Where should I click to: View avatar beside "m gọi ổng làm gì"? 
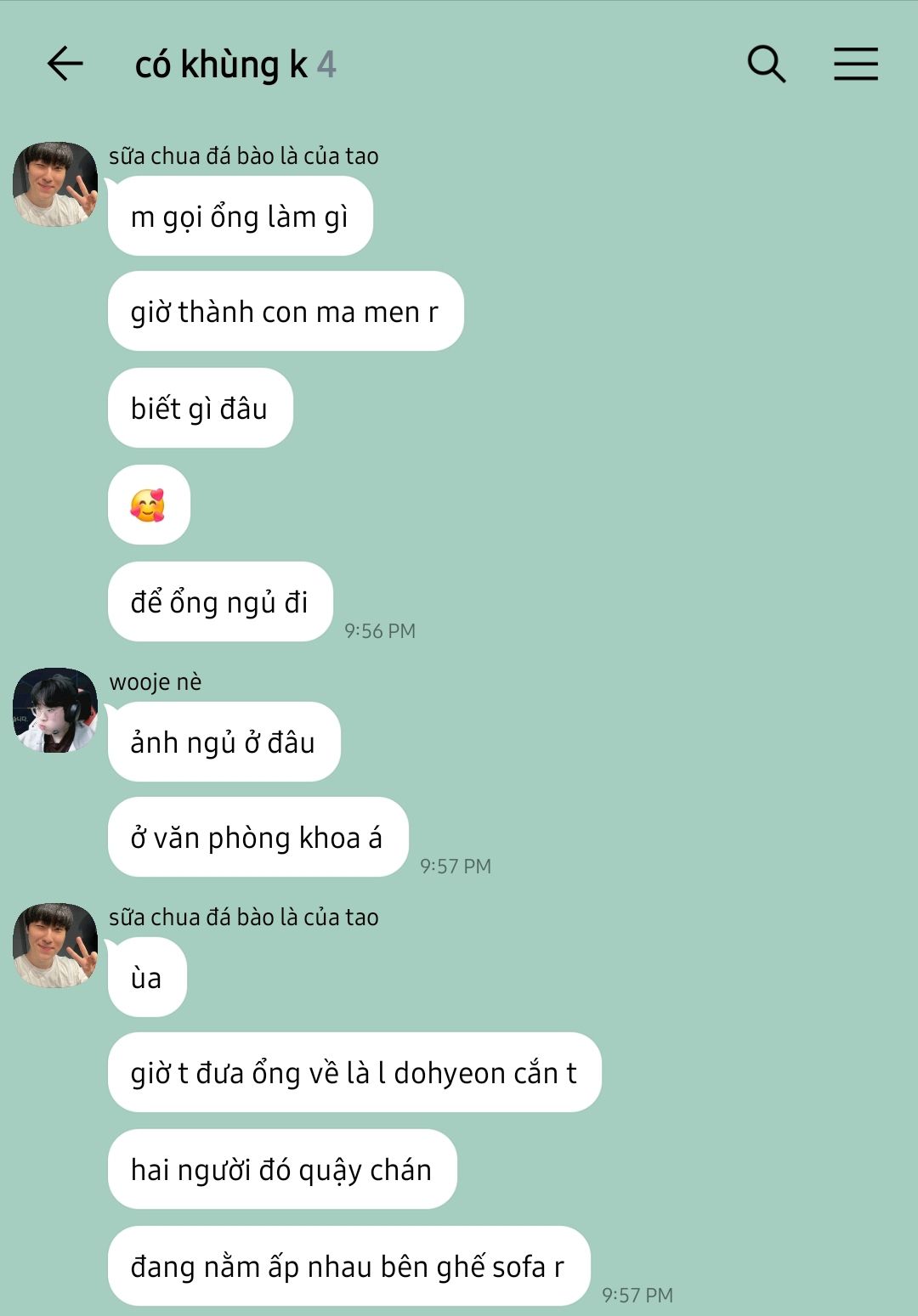tap(55, 184)
